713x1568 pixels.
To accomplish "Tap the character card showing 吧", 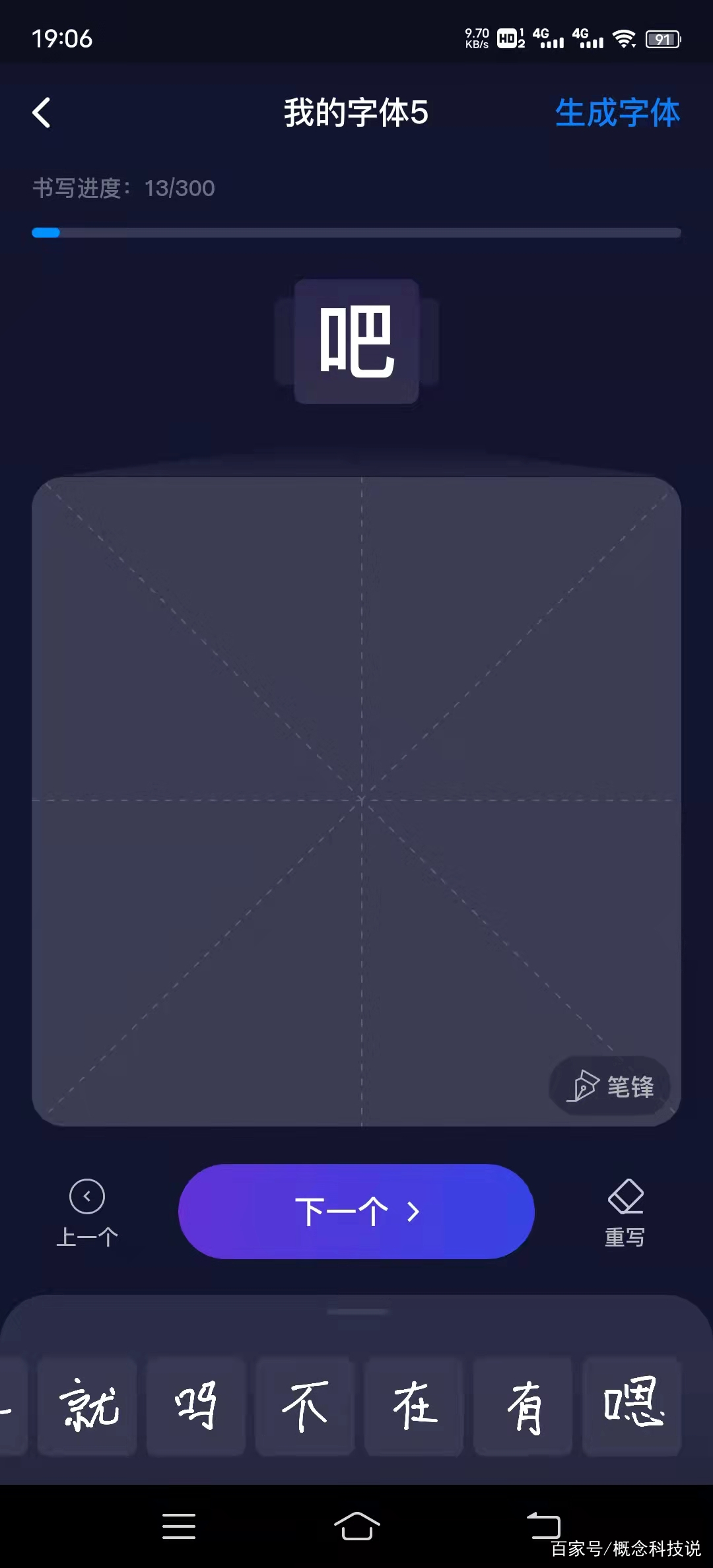I will (x=356, y=341).
